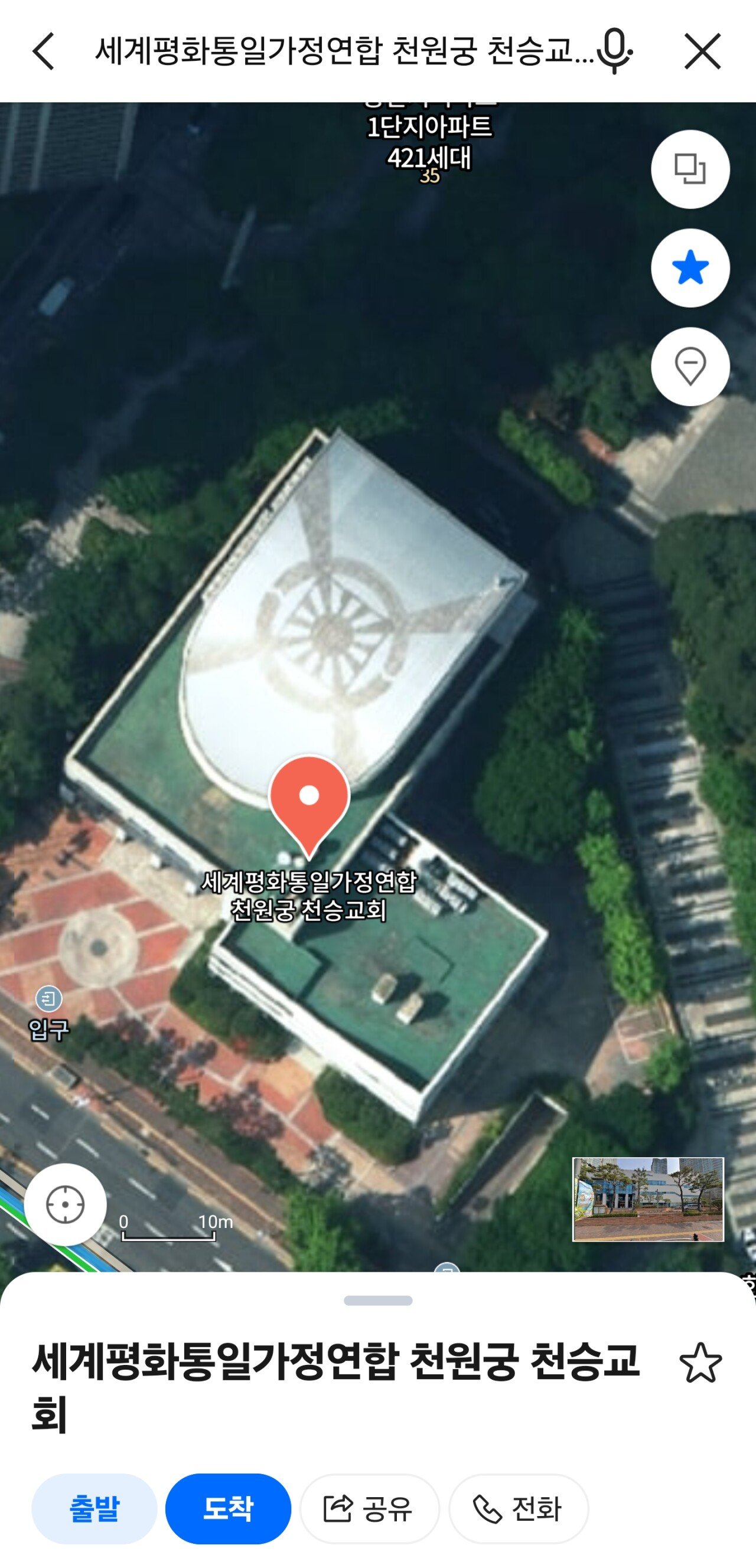Go back with the top arrow
756x1568 pixels.
click(x=44, y=51)
